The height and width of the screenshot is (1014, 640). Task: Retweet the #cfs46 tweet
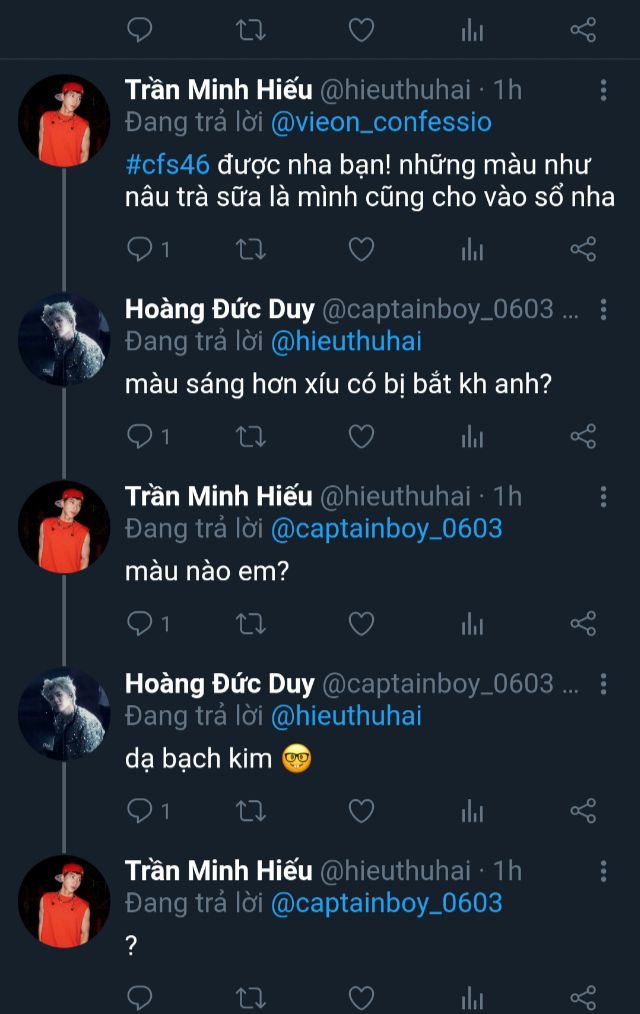point(250,249)
